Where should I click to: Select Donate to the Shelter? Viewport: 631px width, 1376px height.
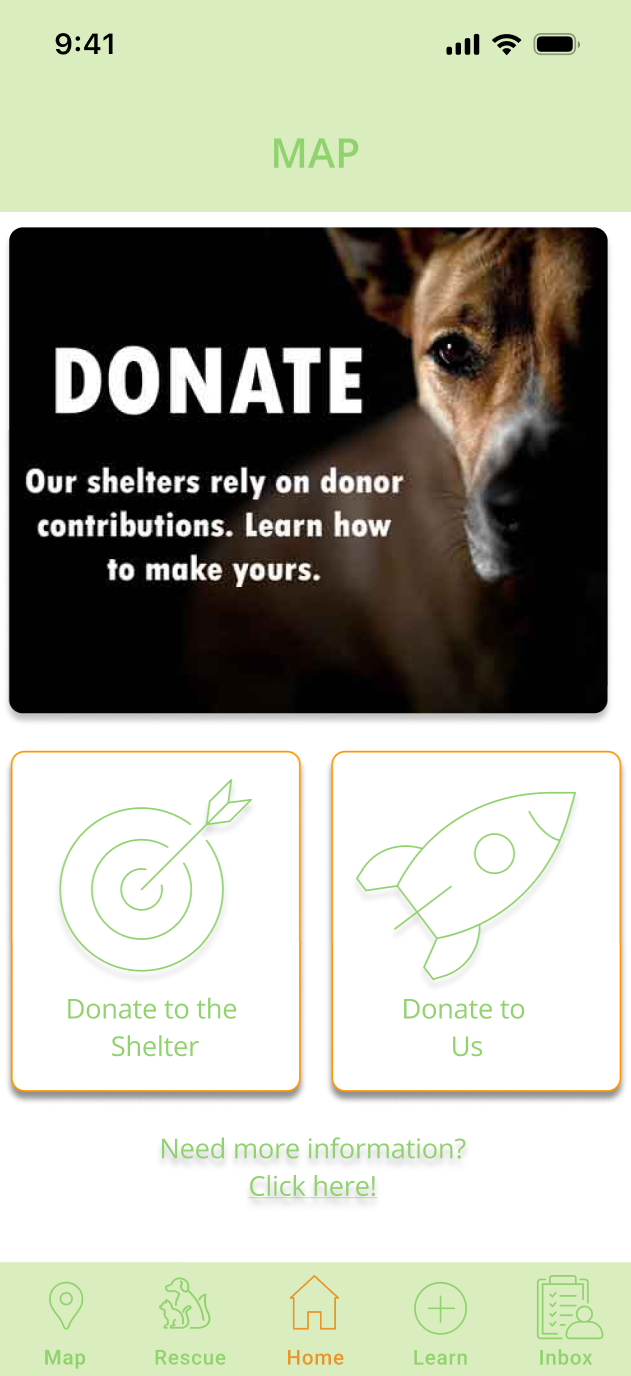tap(155, 920)
